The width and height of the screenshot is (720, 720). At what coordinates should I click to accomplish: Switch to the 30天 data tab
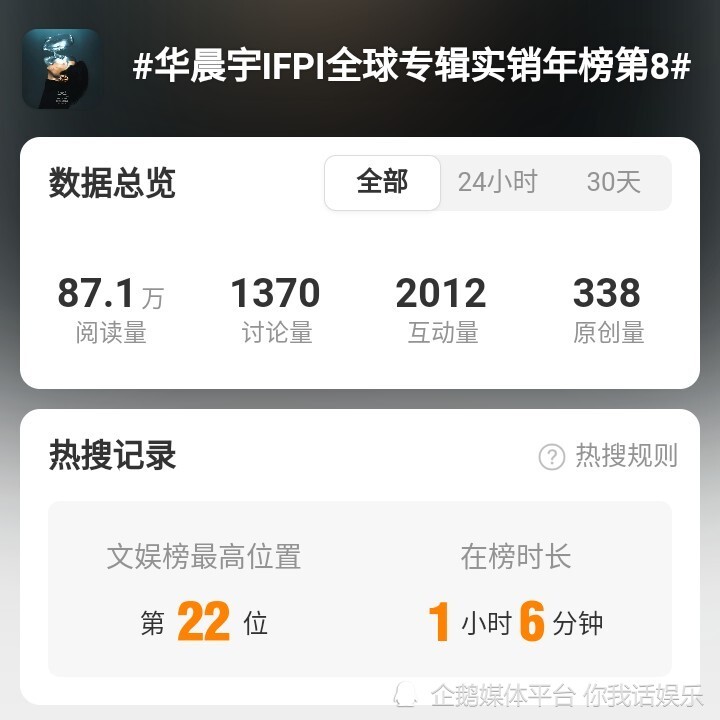click(613, 182)
